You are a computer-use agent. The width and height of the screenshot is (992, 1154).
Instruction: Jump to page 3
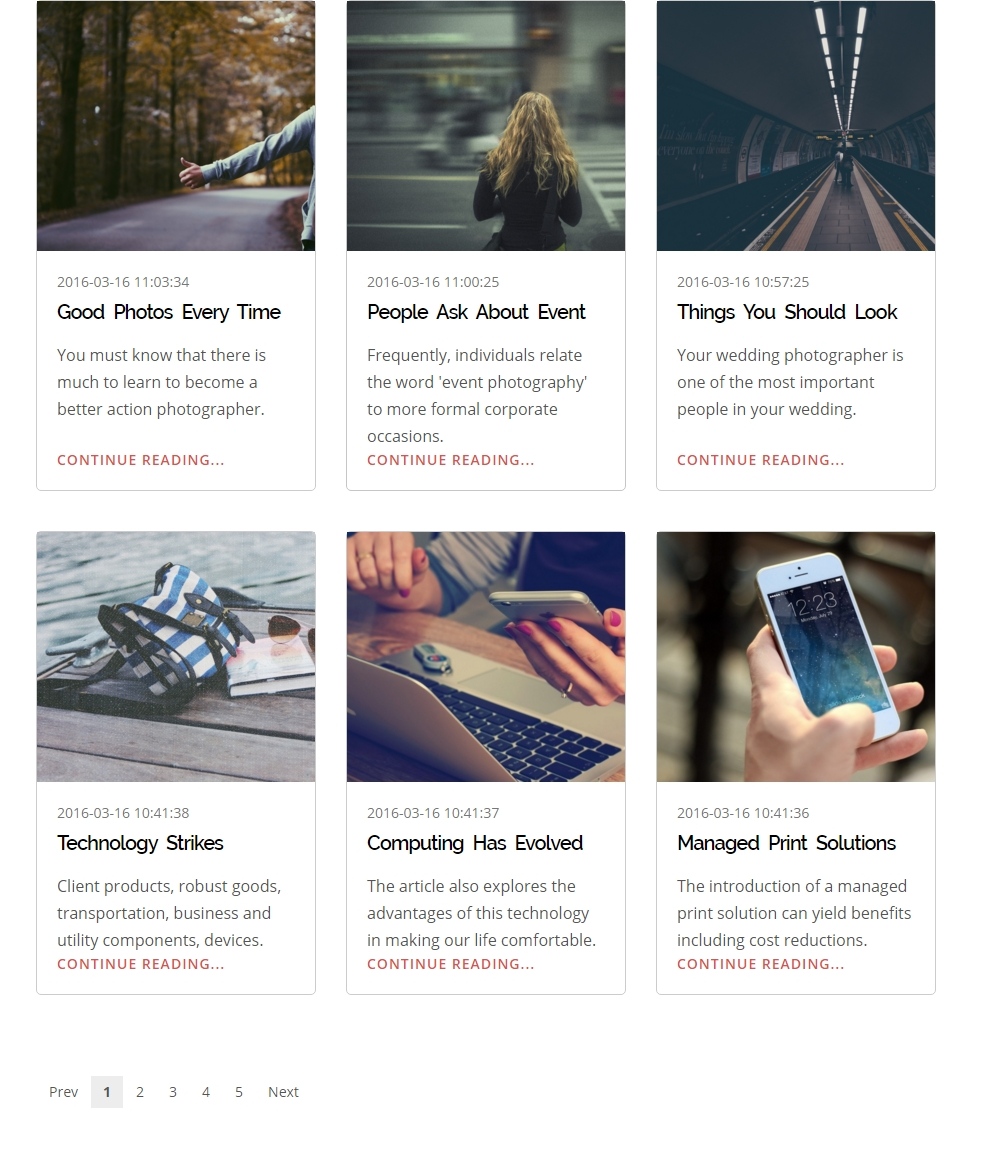(173, 1092)
